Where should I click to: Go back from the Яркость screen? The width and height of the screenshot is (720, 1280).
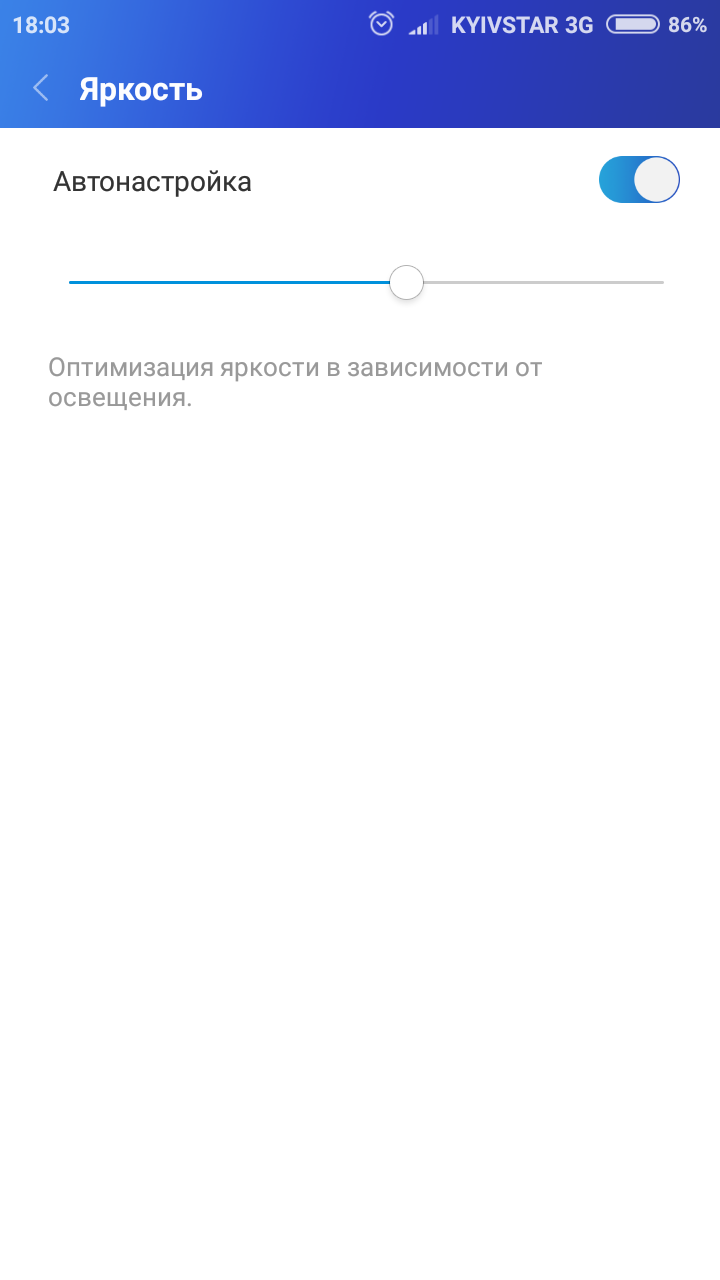click(41, 89)
